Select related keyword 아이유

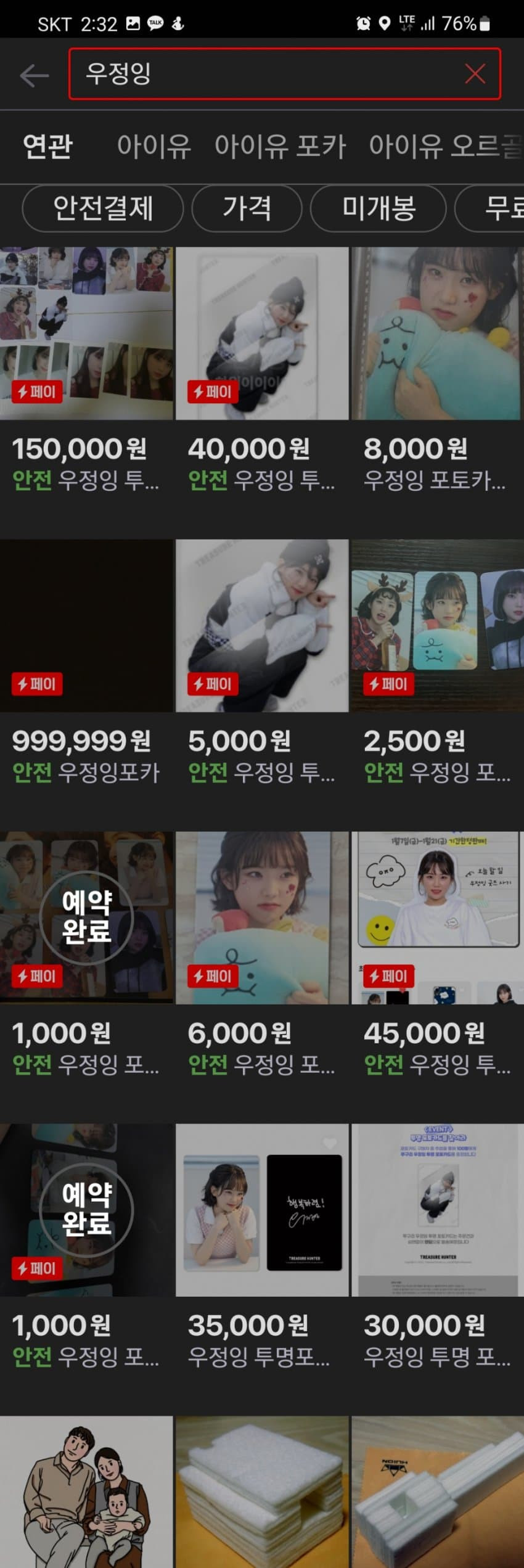tap(154, 147)
